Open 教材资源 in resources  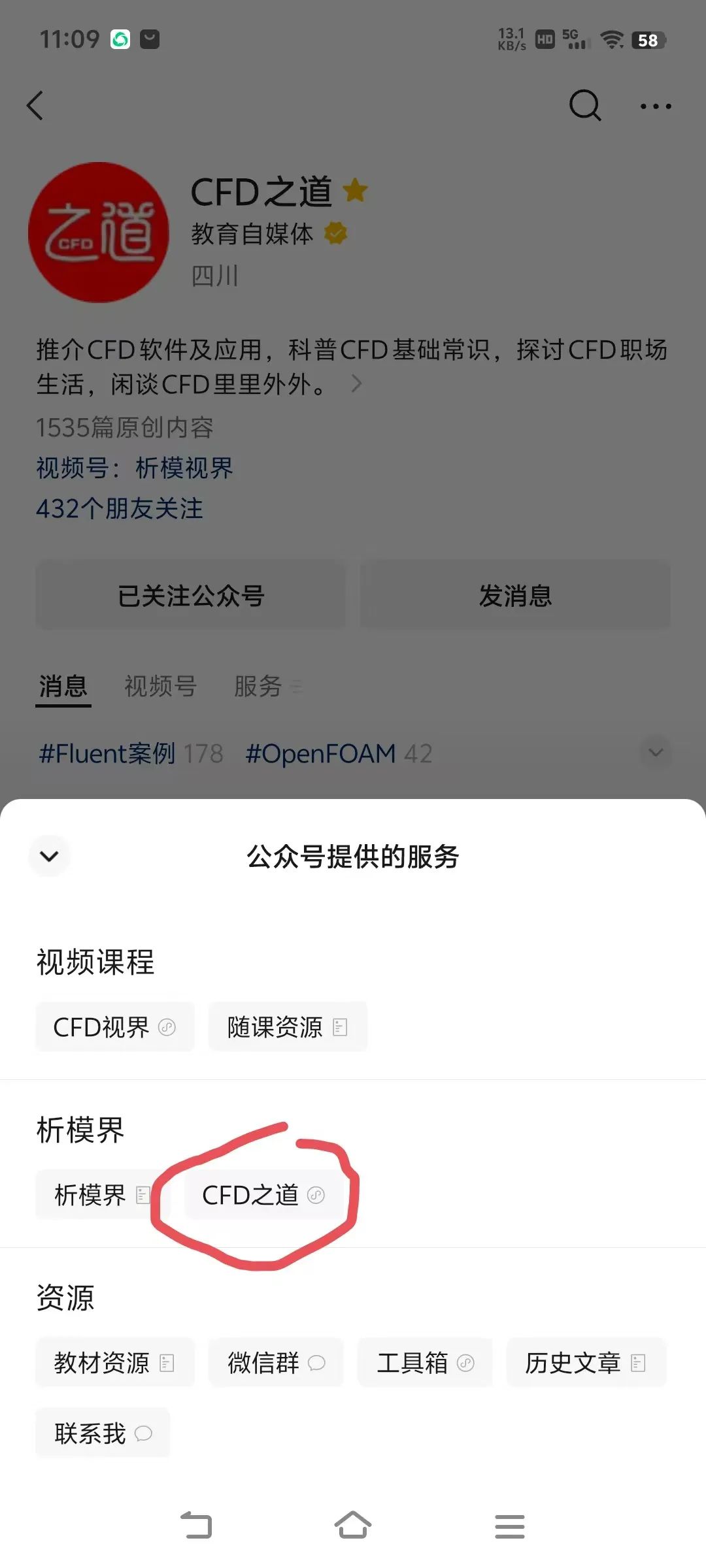tap(114, 1363)
